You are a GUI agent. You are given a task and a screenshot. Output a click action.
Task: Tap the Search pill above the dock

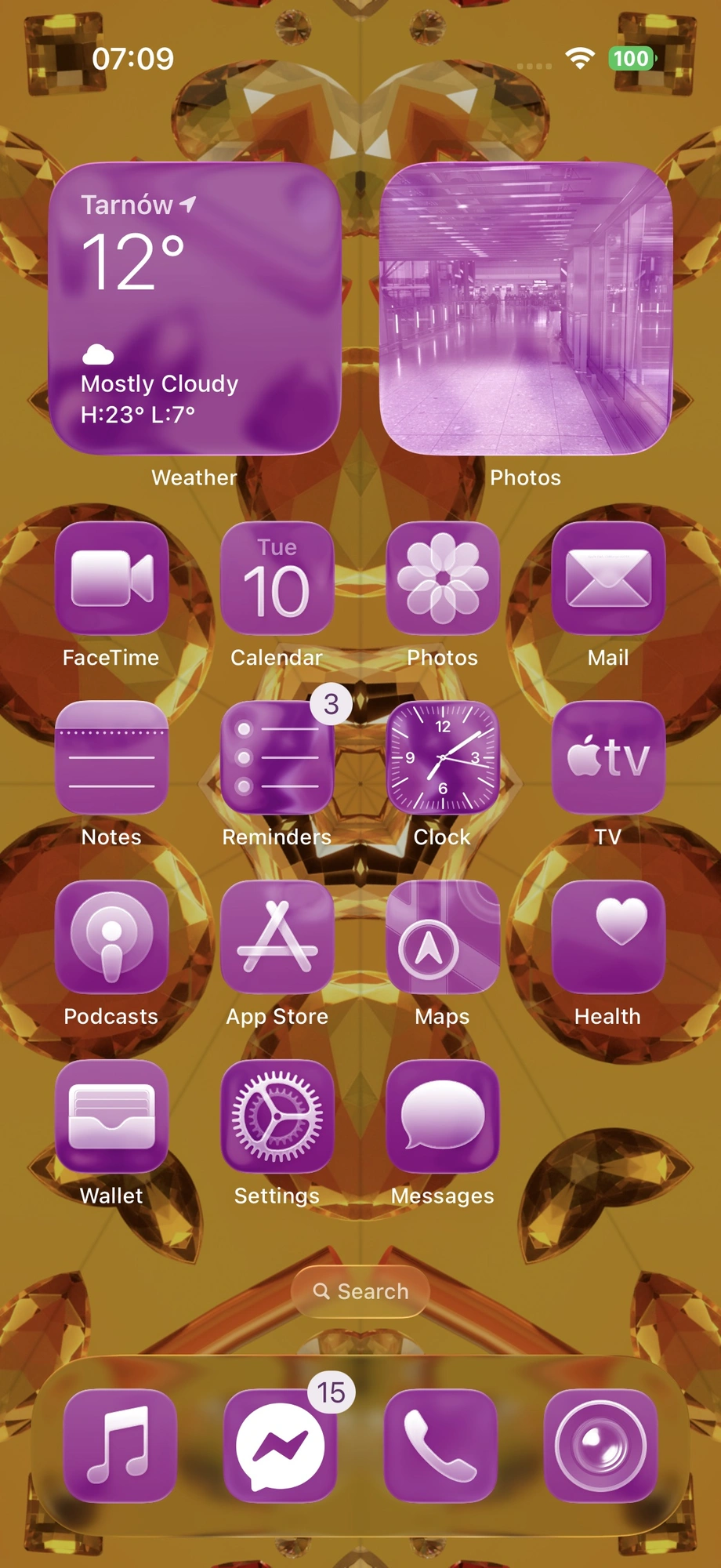(360, 1291)
